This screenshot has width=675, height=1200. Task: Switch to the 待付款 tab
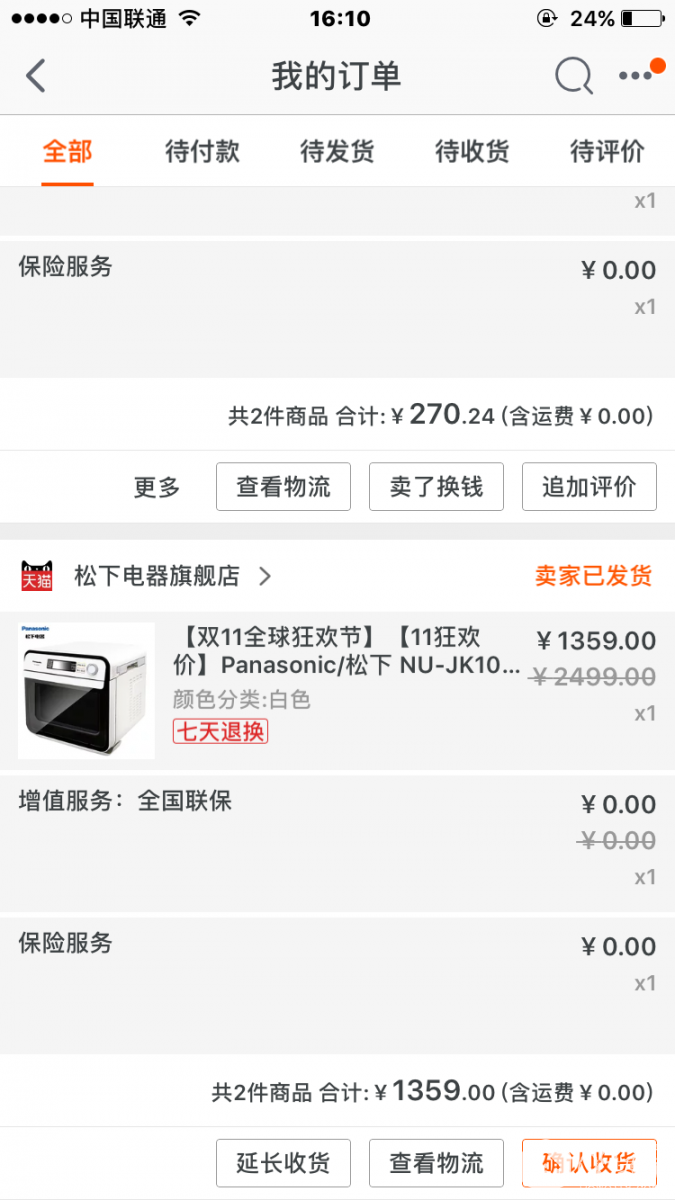202,152
